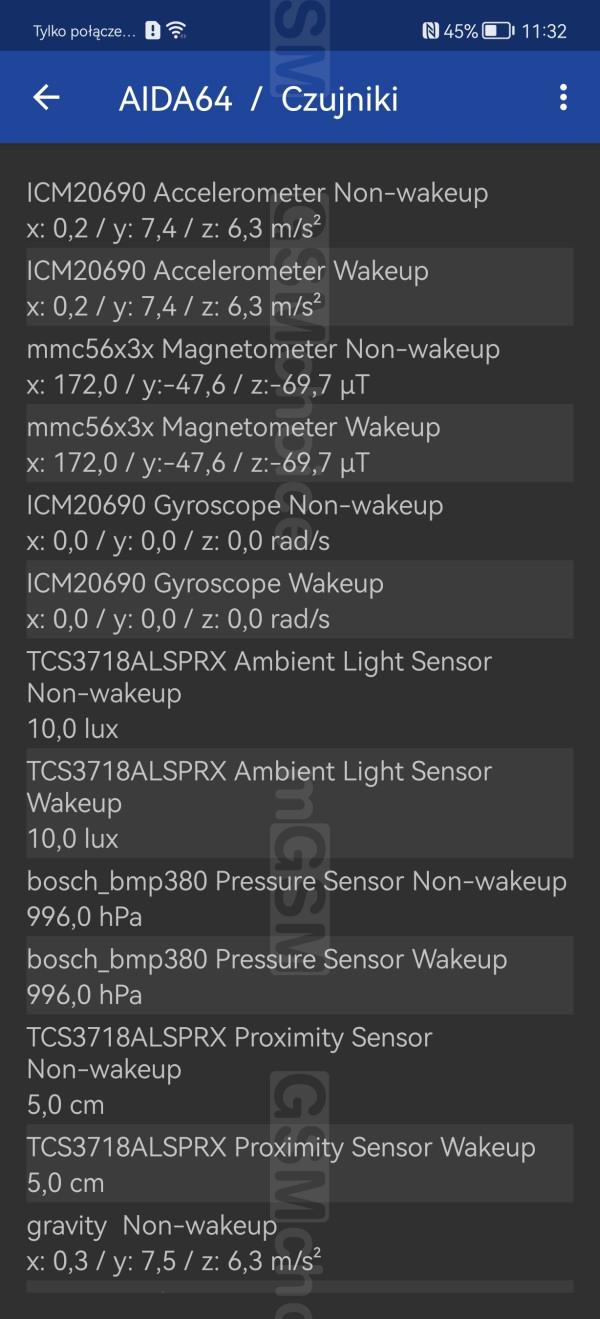Open the overflow menu in the app bar
The height and width of the screenshot is (1319, 600).
coord(563,97)
